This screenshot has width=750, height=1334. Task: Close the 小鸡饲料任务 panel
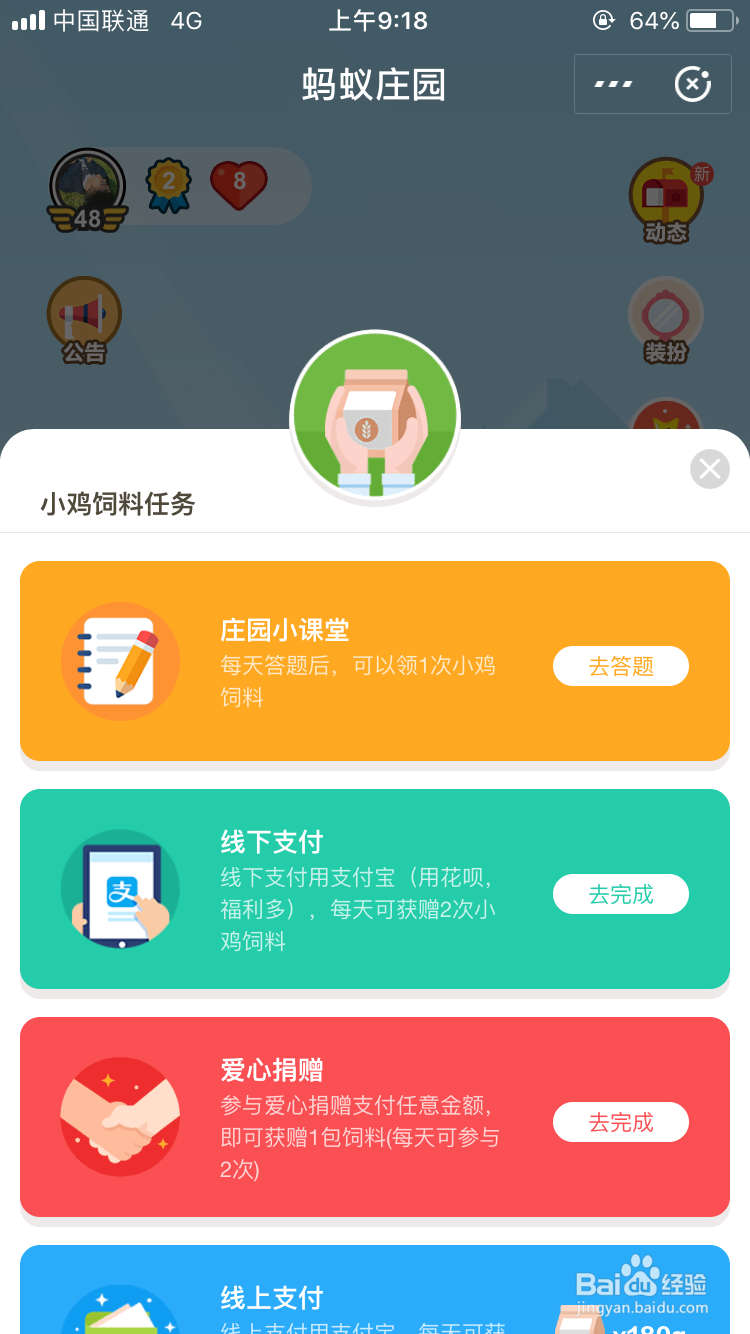(709, 468)
